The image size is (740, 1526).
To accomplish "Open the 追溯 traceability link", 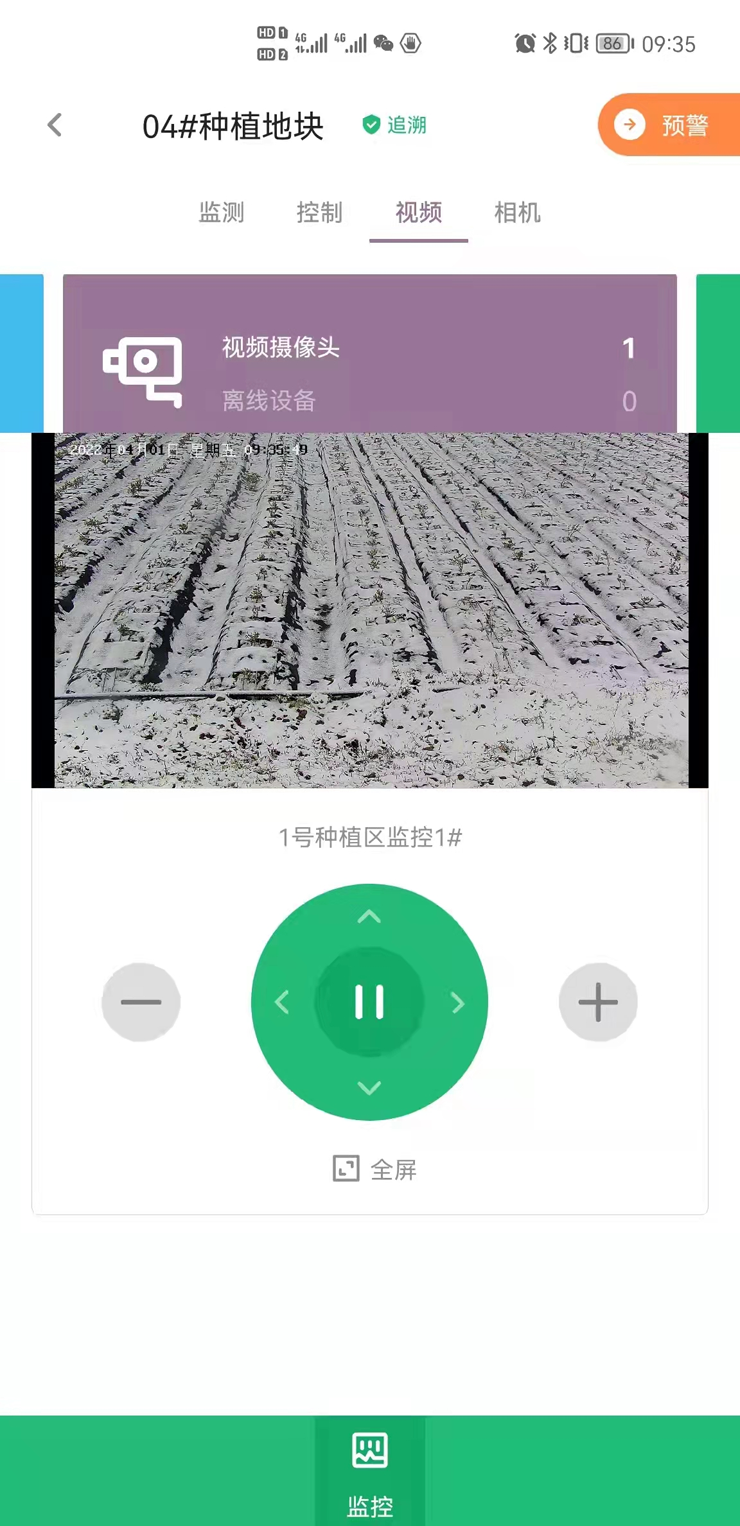I will coord(394,125).
